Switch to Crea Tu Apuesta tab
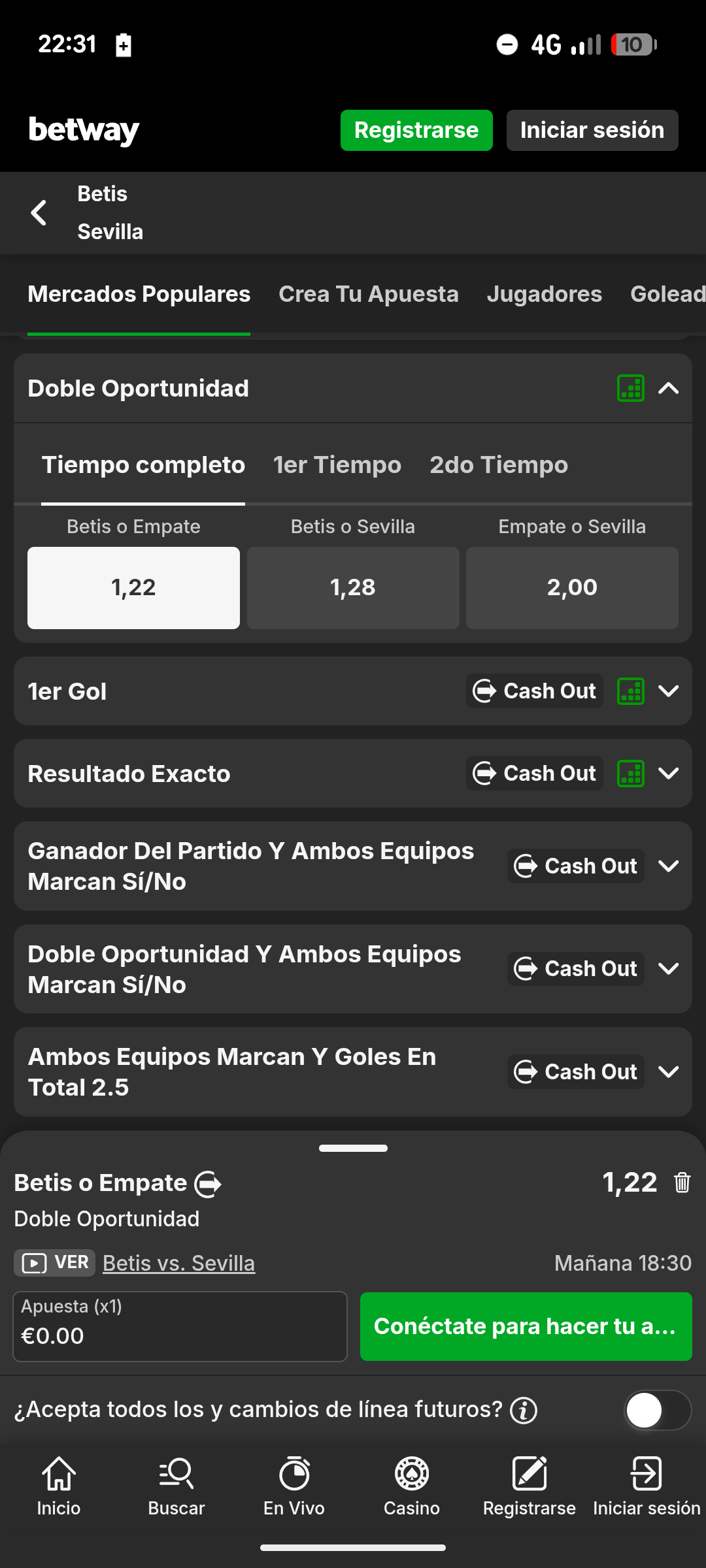 [368, 295]
